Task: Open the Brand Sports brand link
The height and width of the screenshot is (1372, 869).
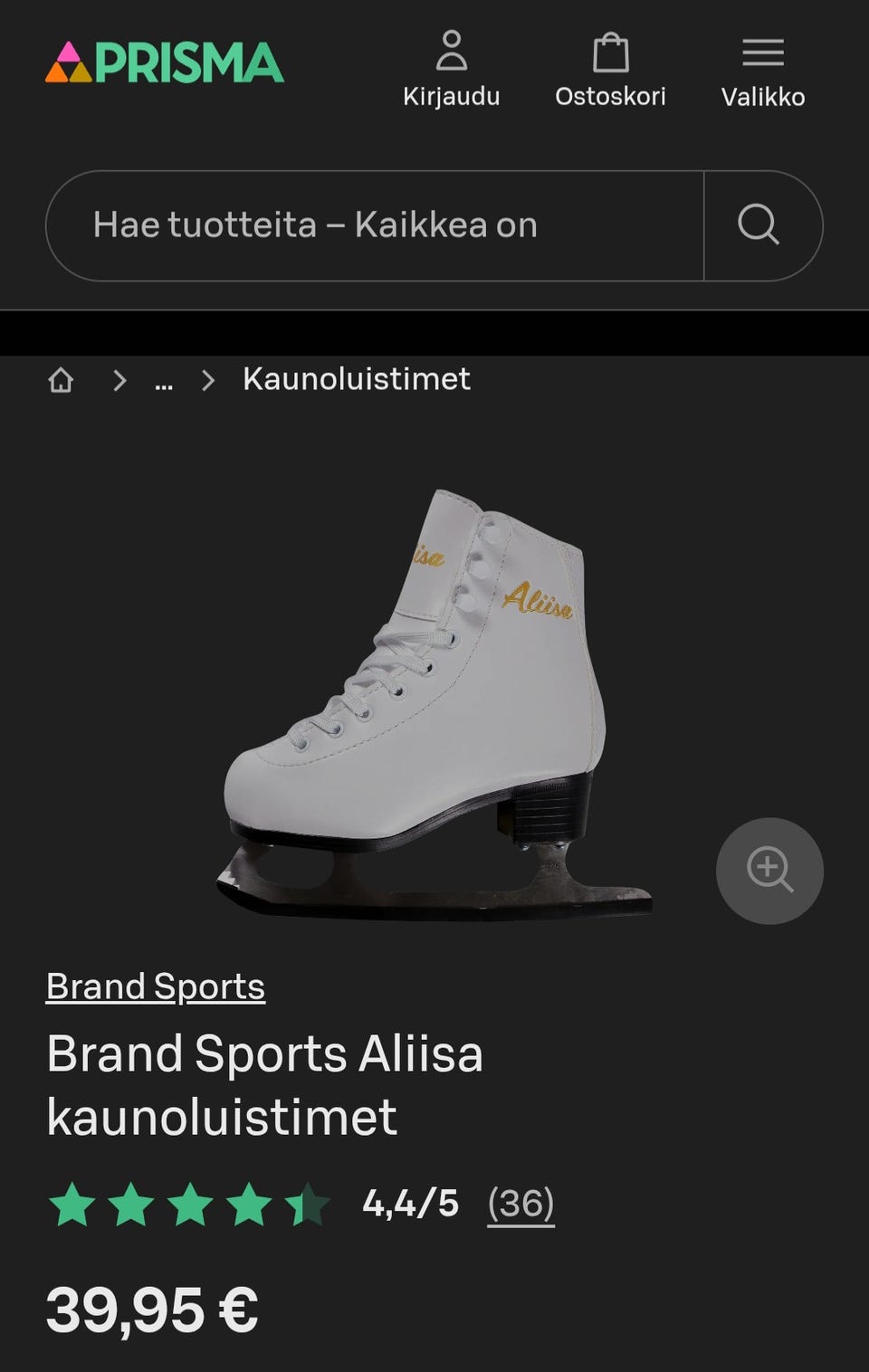Action: tap(156, 986)
